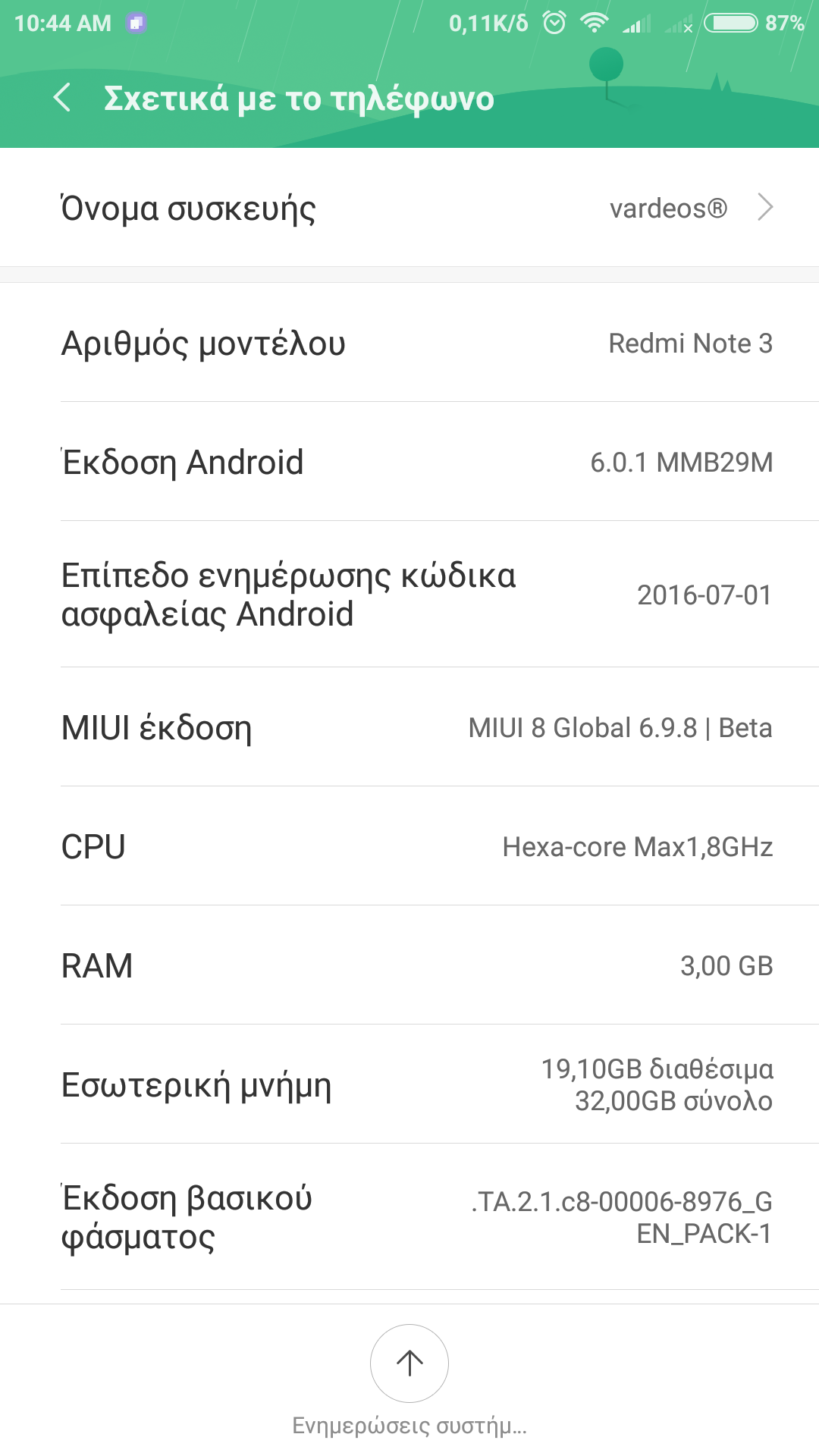Tap the Έκδοση βασικού φάσματος row
Screen dimensions: 819x1456
(409, 1217)
